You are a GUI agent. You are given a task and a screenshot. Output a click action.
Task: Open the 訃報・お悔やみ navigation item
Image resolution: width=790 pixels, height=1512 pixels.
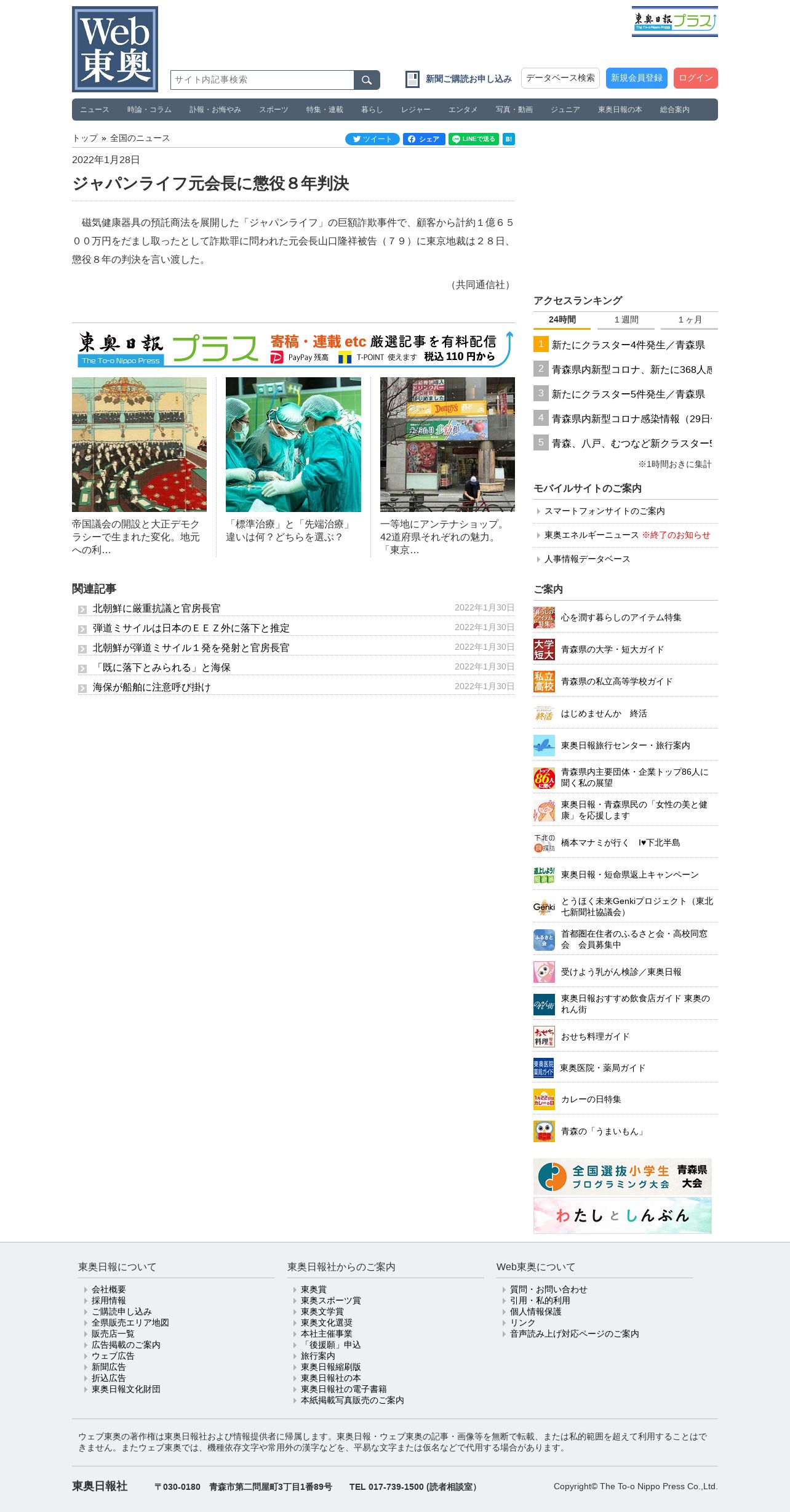click(215, 110)
